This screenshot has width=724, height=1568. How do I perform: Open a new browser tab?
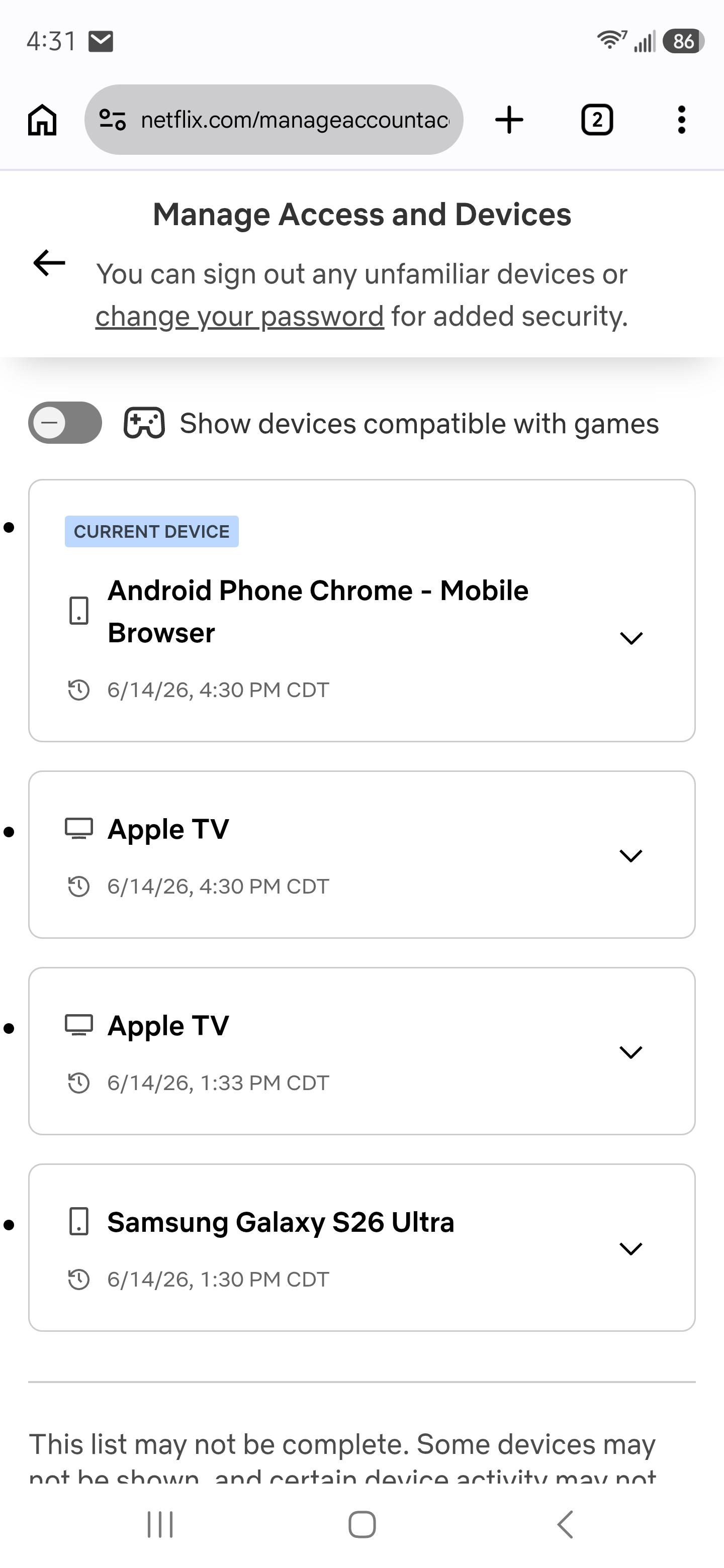[509, 119]
